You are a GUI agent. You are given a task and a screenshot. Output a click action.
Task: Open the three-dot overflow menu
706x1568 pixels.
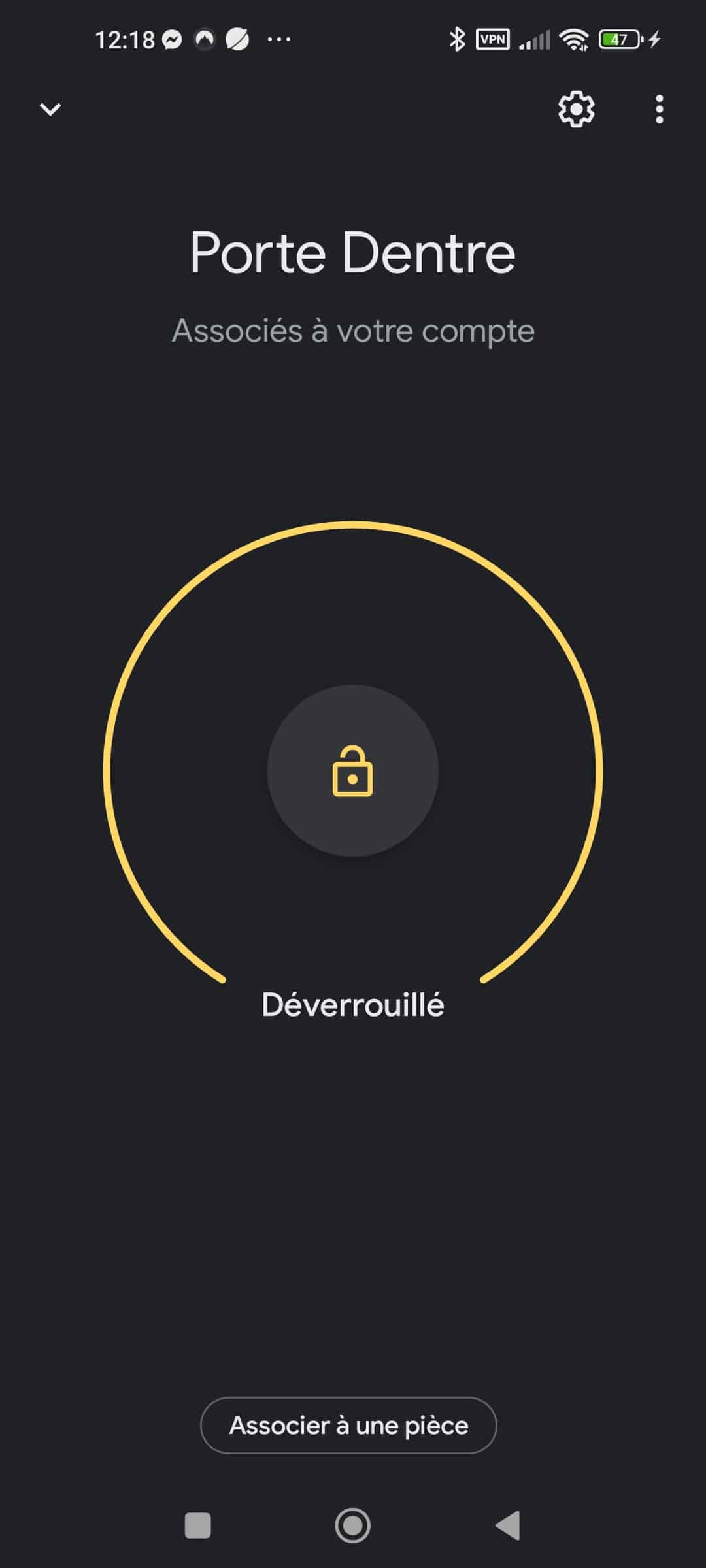[659, 109]
